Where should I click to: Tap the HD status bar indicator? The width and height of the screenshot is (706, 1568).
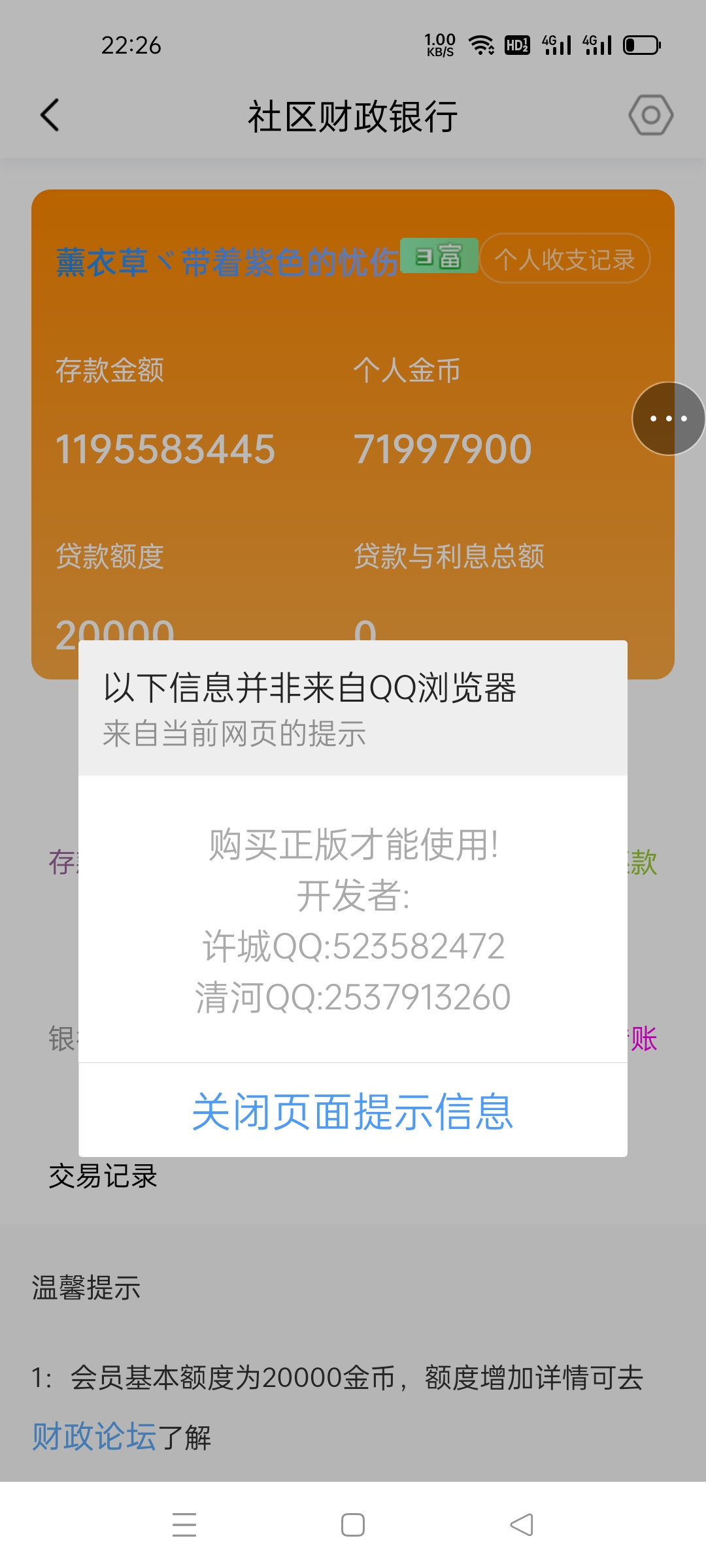[516, 44]
